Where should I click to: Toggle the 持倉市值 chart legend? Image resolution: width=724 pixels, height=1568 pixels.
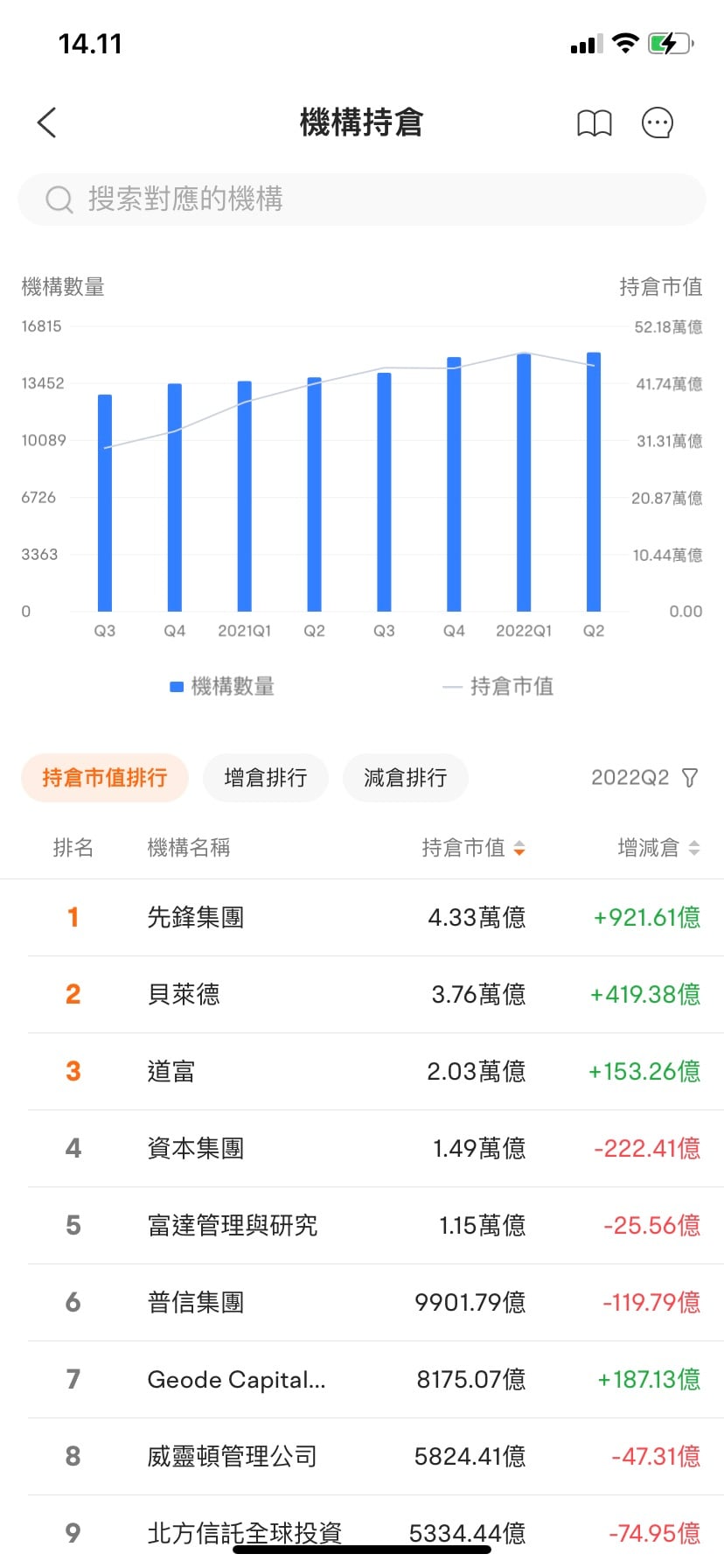point(498,686)
